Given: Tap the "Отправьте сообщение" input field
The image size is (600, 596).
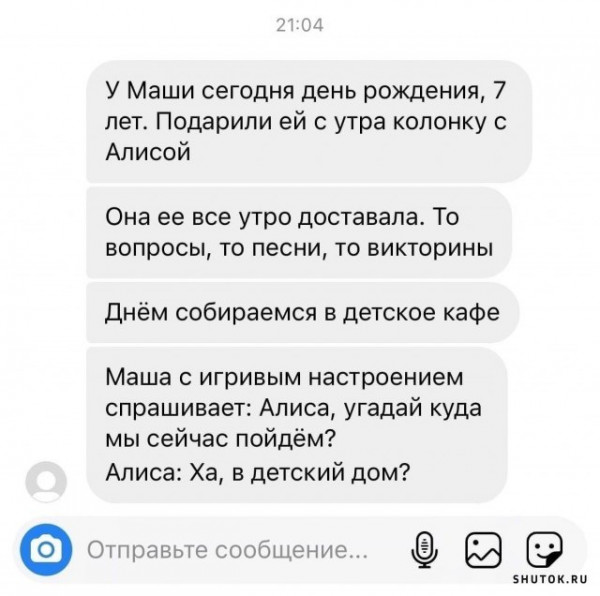Looking at the screenshot, I should (x=228, y=549).
